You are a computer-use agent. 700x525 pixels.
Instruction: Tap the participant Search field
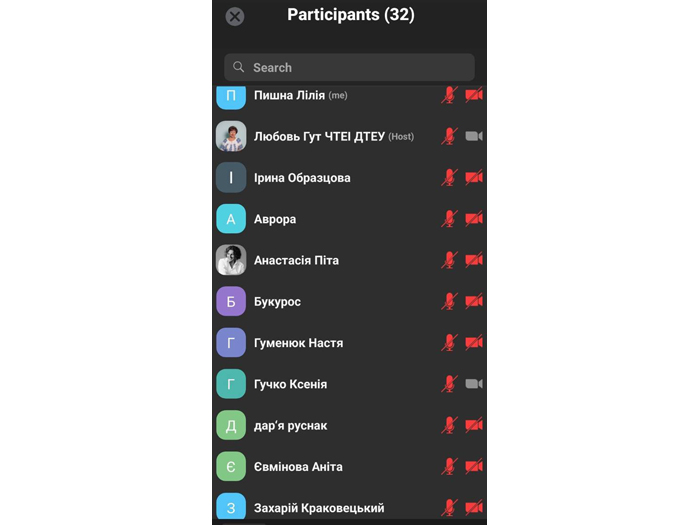coord(349,68)
